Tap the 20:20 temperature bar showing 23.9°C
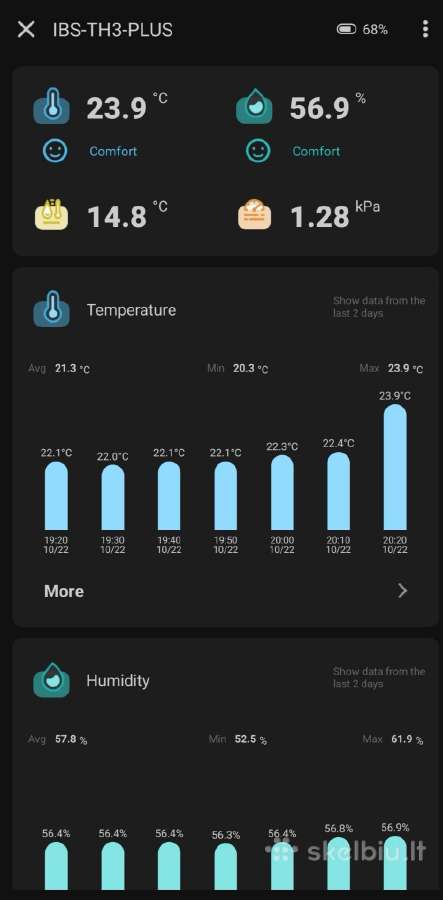This screenshot has width=443, height=900. coord(395,467)
